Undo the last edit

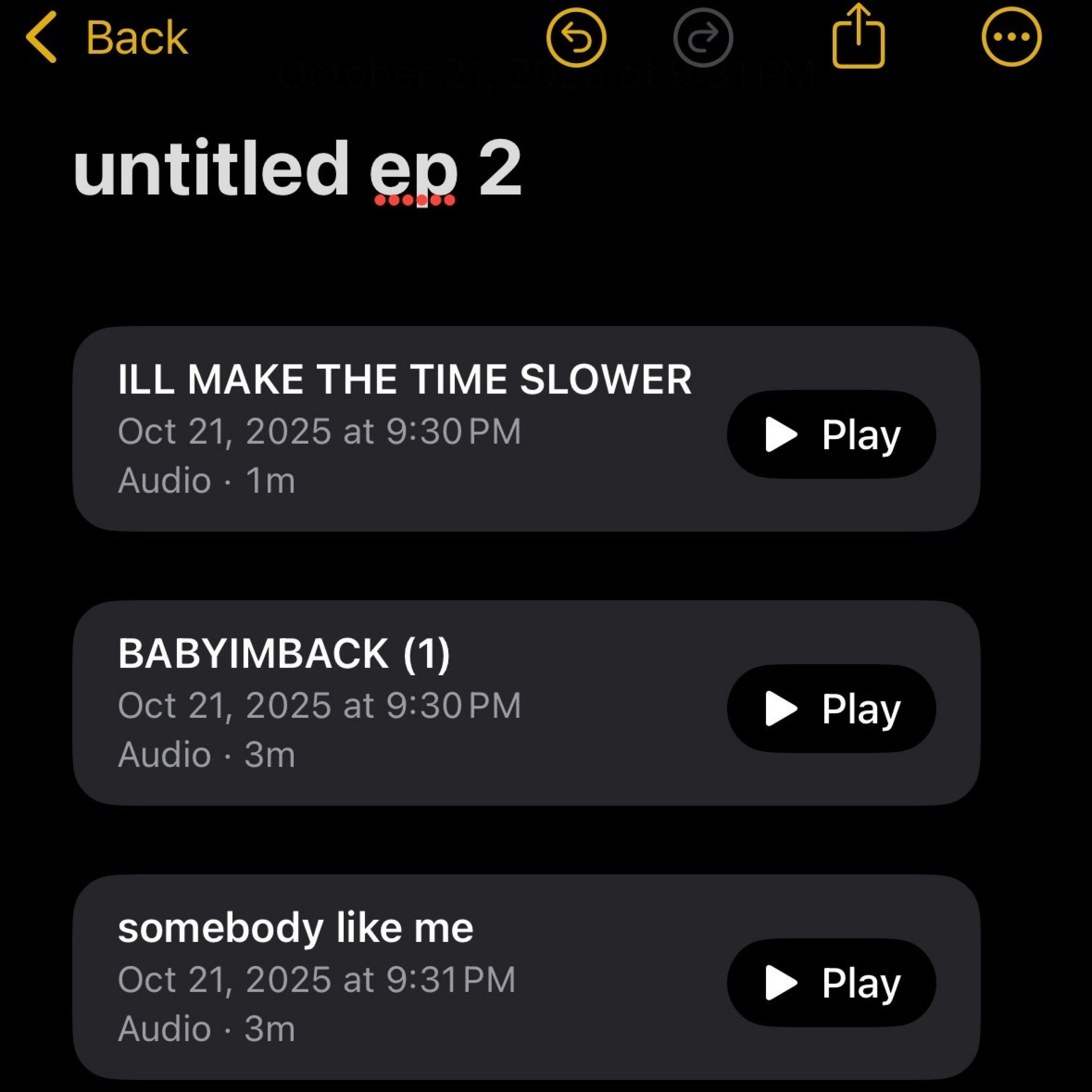[576, 38]
